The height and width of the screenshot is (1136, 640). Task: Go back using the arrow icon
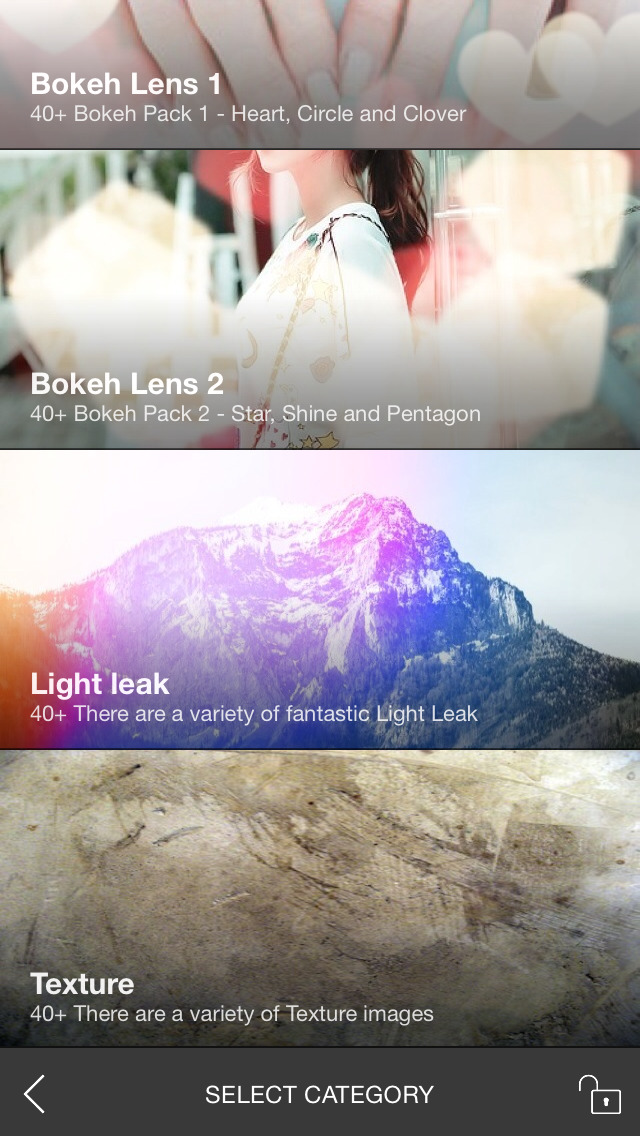pyautogui.click(x=35, y=1094)
